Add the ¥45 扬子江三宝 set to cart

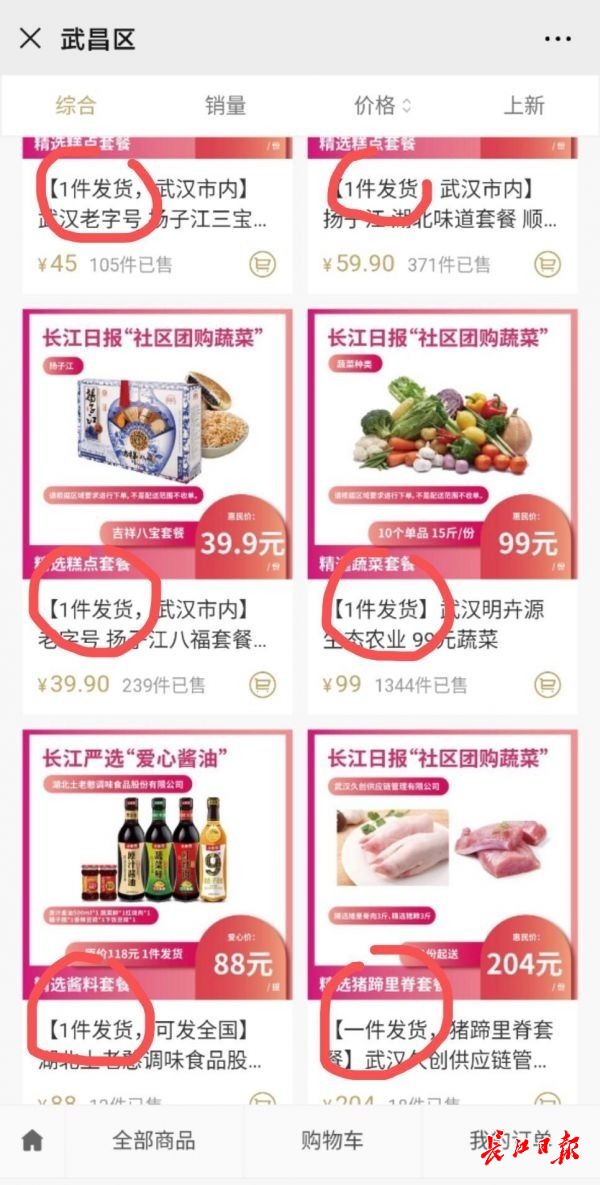262,264
